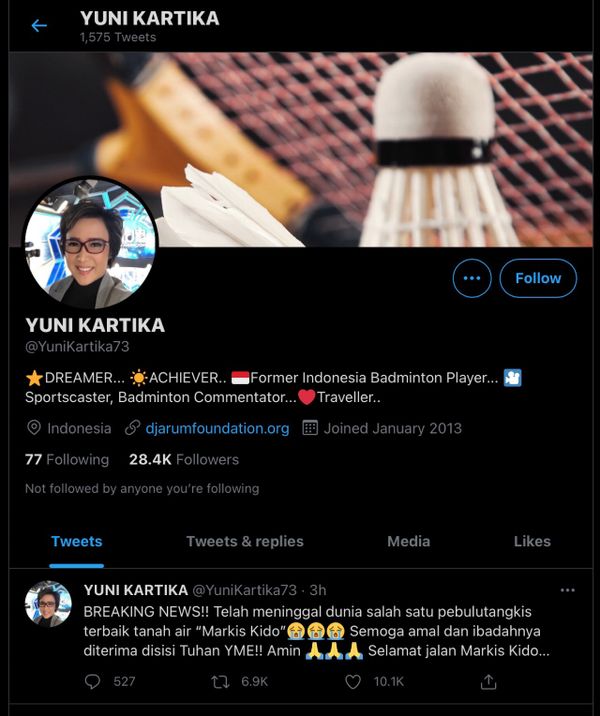Open the three-dot profile options button
This screenshot has width=600, height=716.
click(x=472, y=278)
